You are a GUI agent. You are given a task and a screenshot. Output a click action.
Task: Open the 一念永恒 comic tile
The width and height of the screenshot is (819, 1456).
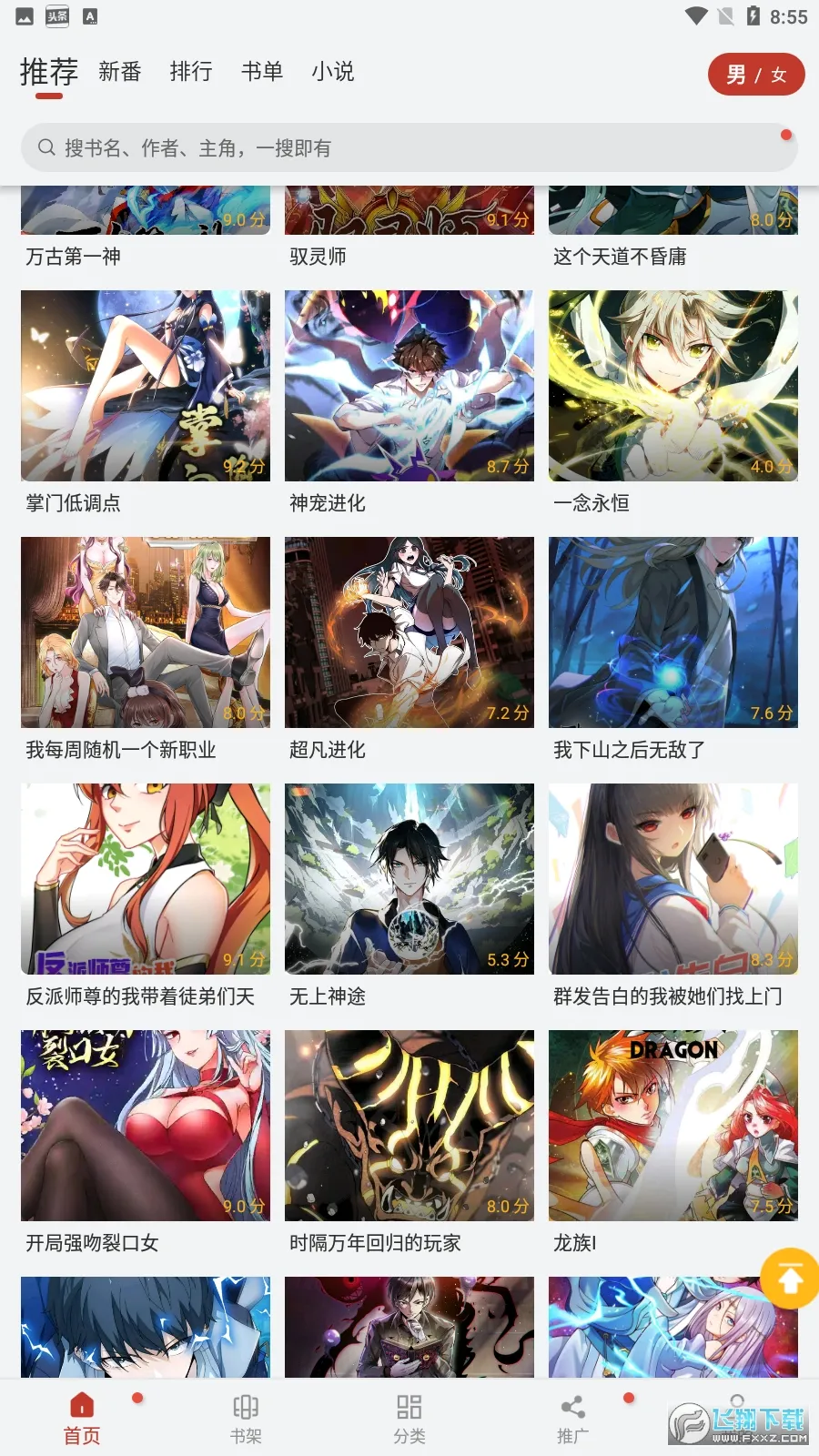pos(673,386)
